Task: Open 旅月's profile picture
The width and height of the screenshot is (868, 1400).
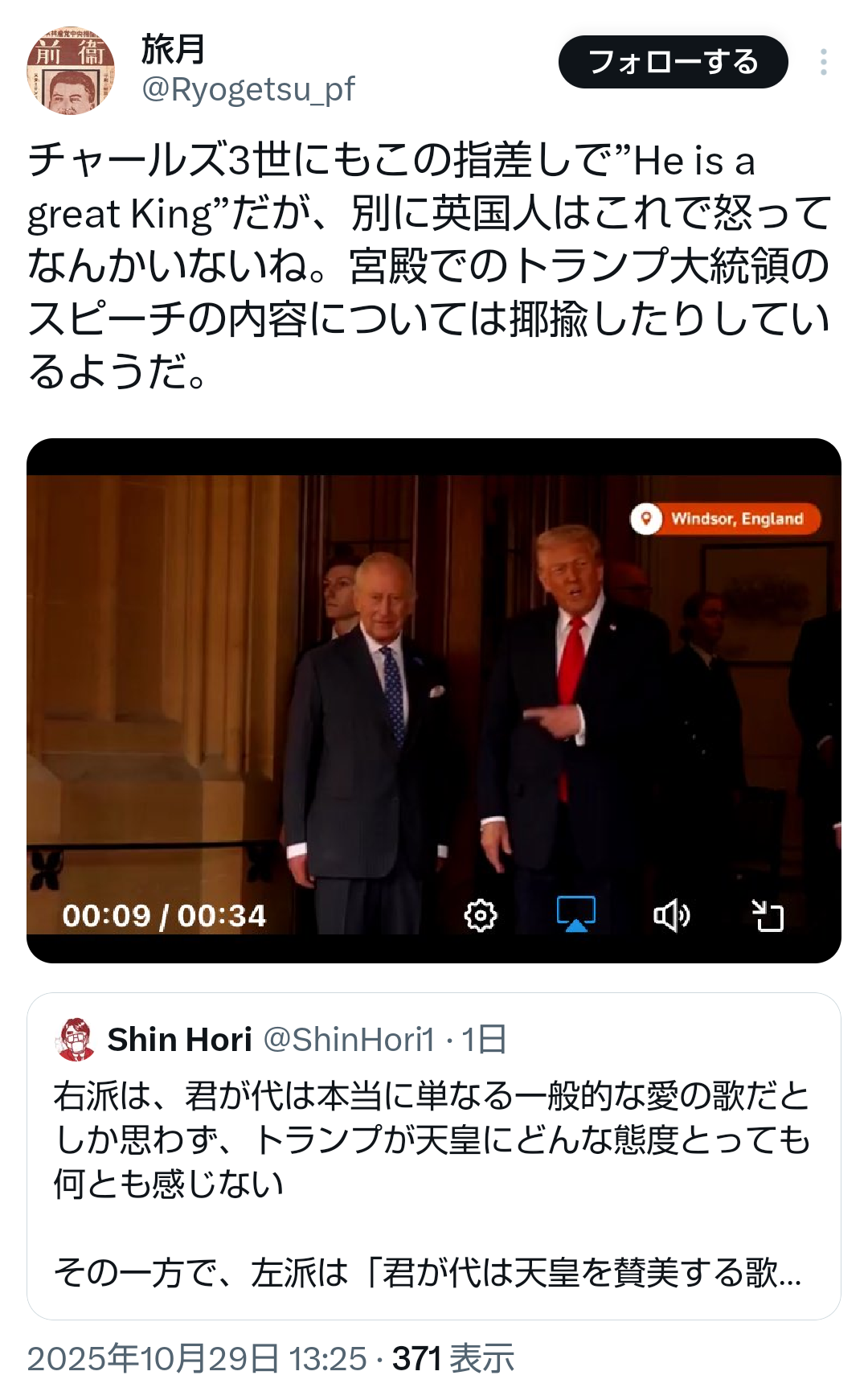Action: (71, 70)
